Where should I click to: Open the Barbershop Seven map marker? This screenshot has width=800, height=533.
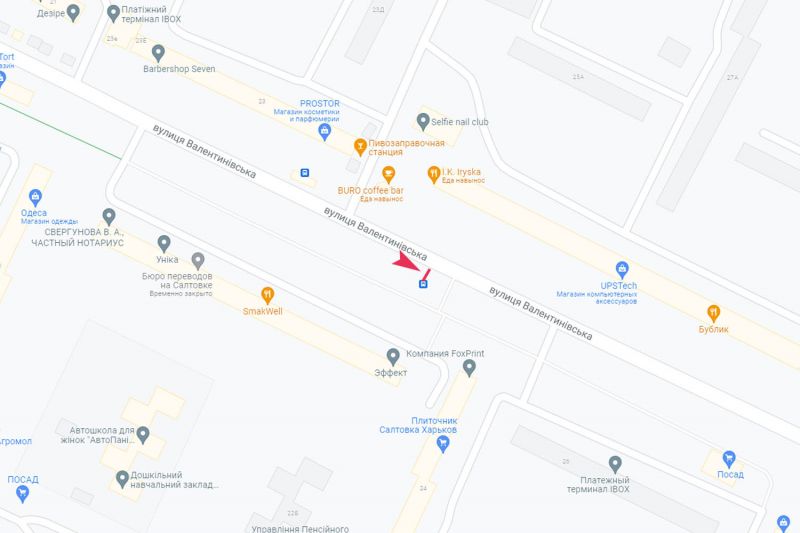158,51
